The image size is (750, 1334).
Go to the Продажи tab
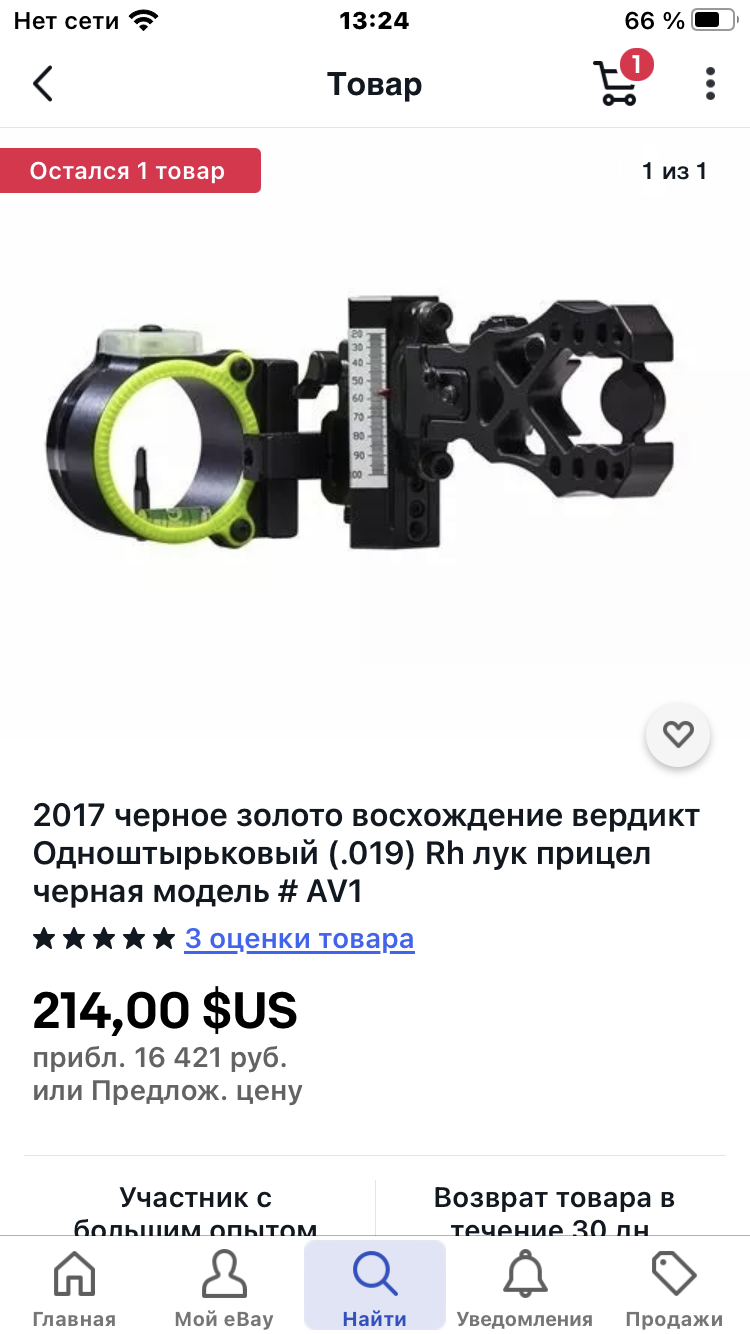click(x=674, y=1289)
